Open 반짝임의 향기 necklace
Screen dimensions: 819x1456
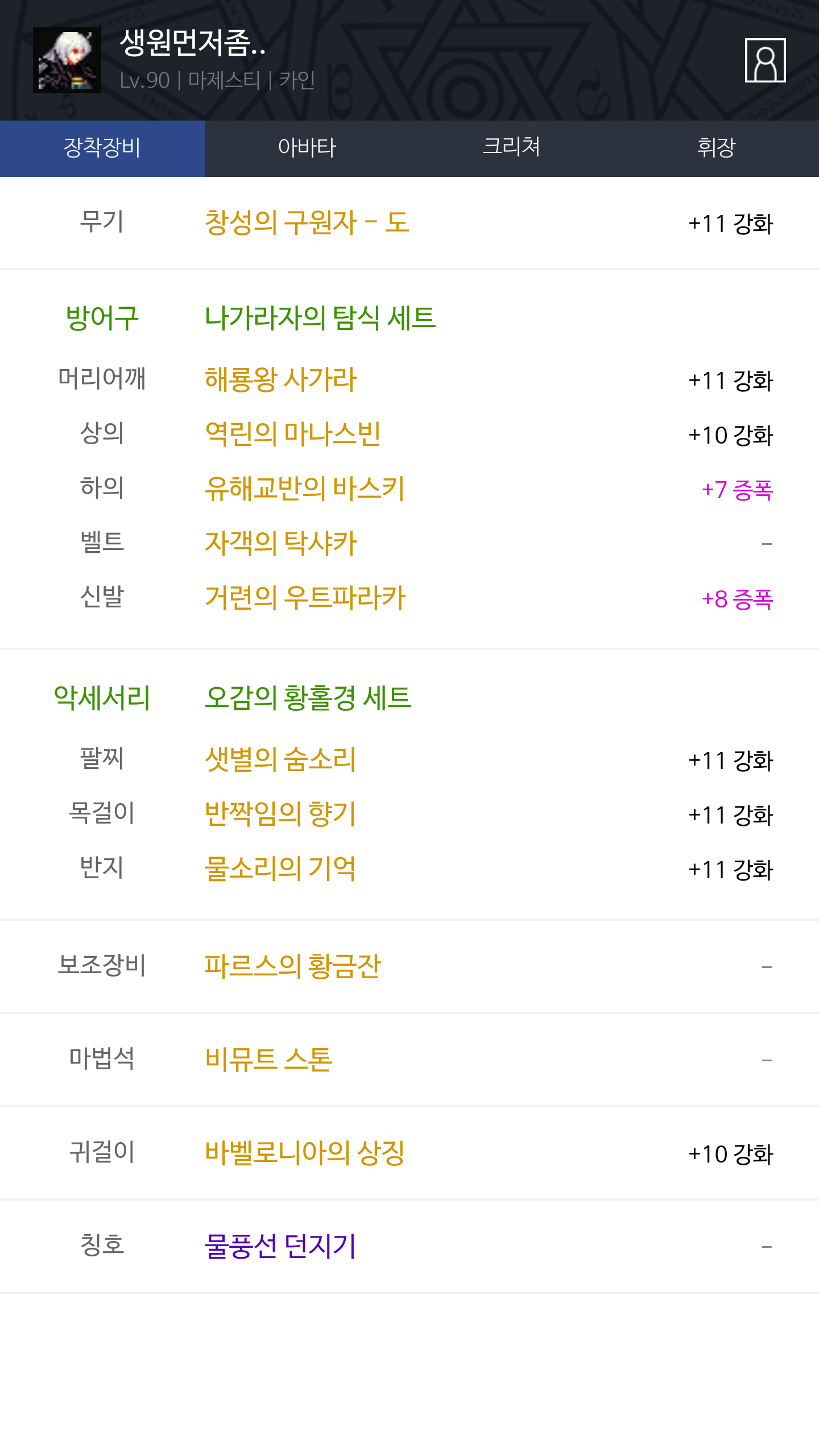point(280,814)
